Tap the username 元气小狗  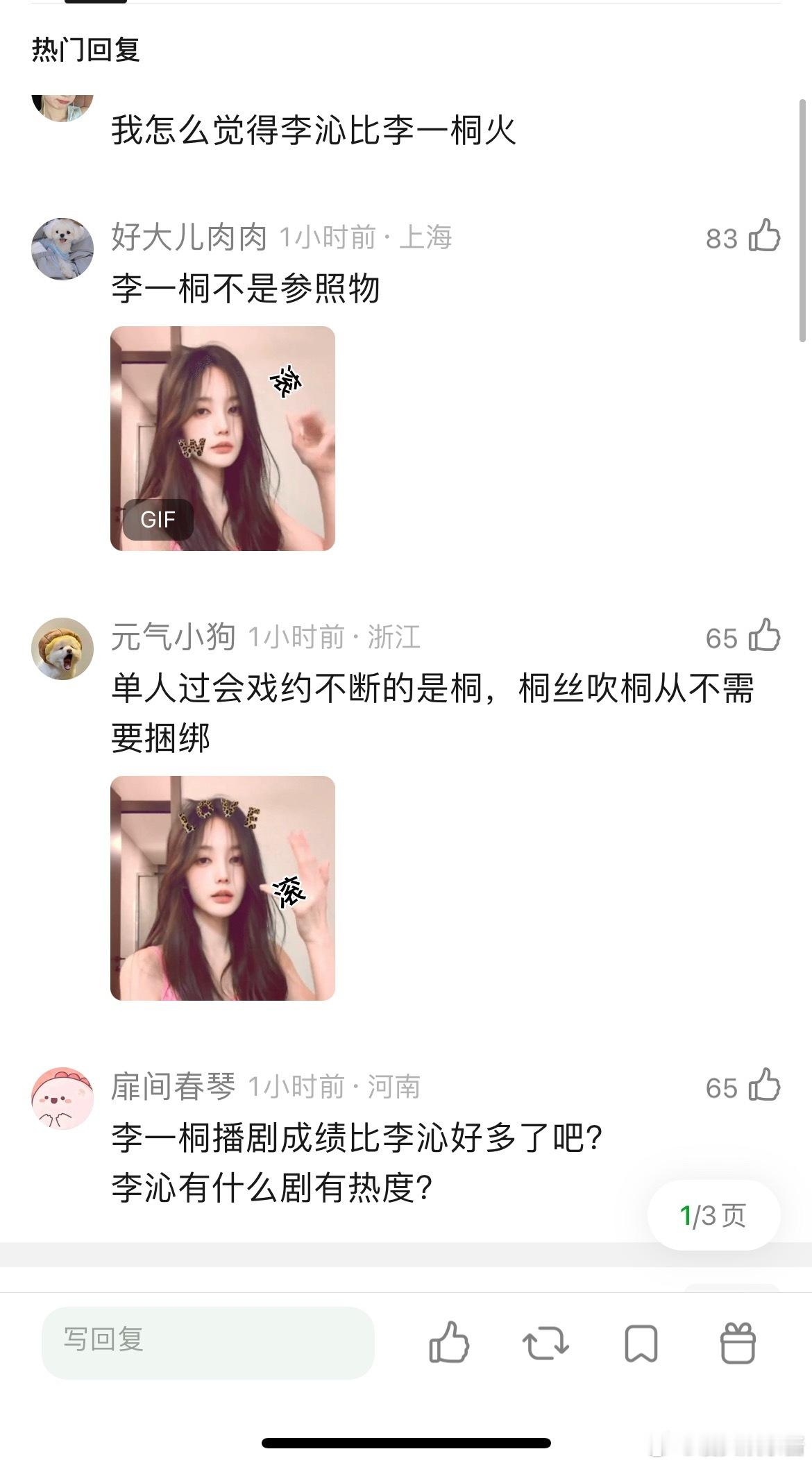[x=174, y=639]
